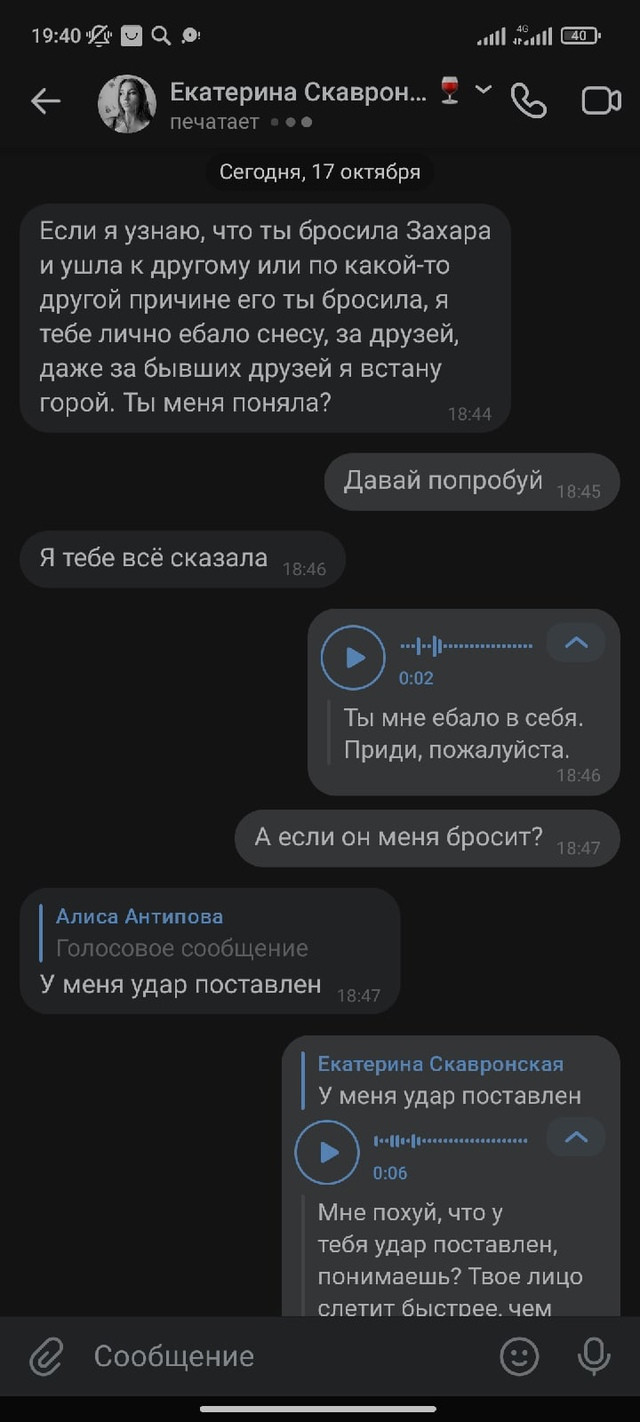Image resolution: width=640 pixels, height=1422 pixels.
Task: Jump to quoted Екатерина Скавронская message
Action: tap(450, 1080)
